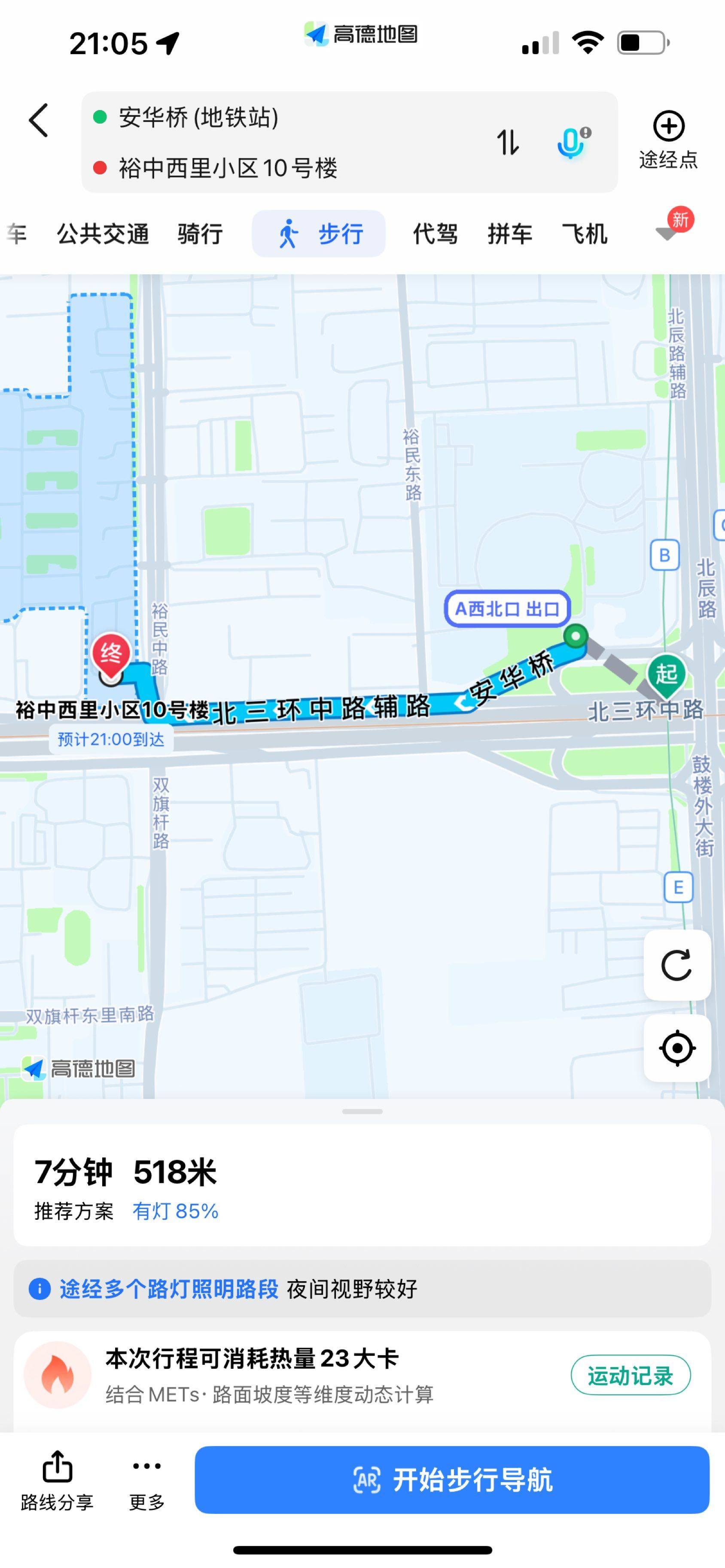Add a waypoint via 途经点
The height and width of the screenshot is (1568, 725).
[668, 140]
